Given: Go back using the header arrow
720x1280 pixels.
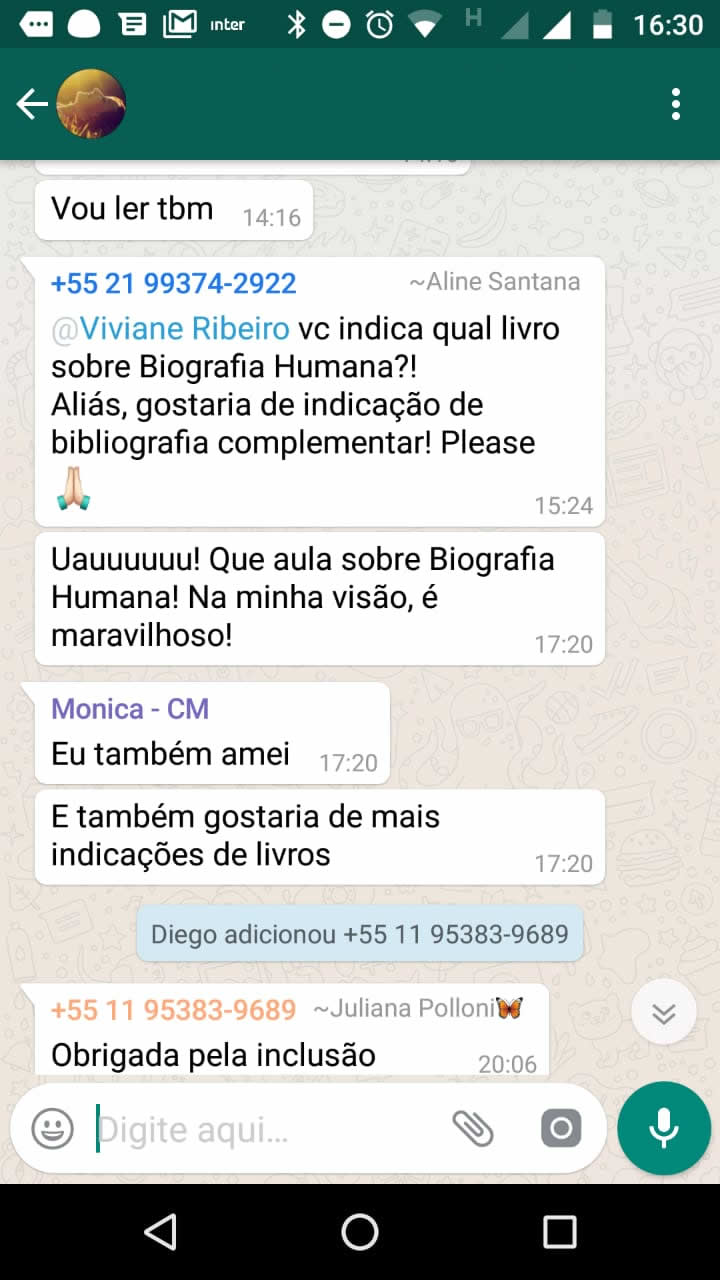Looking at the screenshot, I should (32, 104).
